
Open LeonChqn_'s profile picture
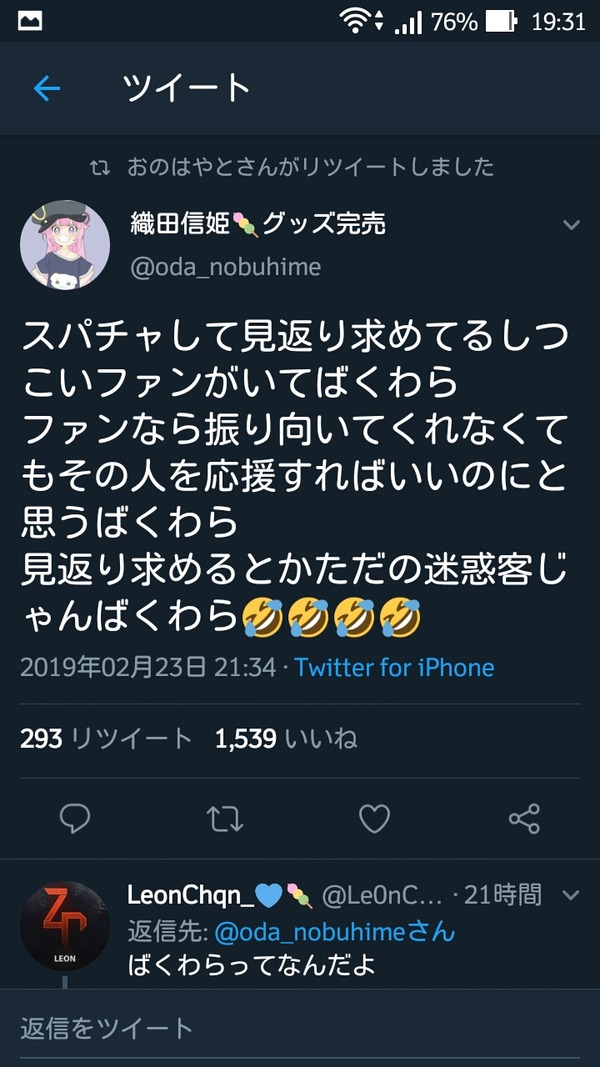pyautogui.click(x=65, y=926)
